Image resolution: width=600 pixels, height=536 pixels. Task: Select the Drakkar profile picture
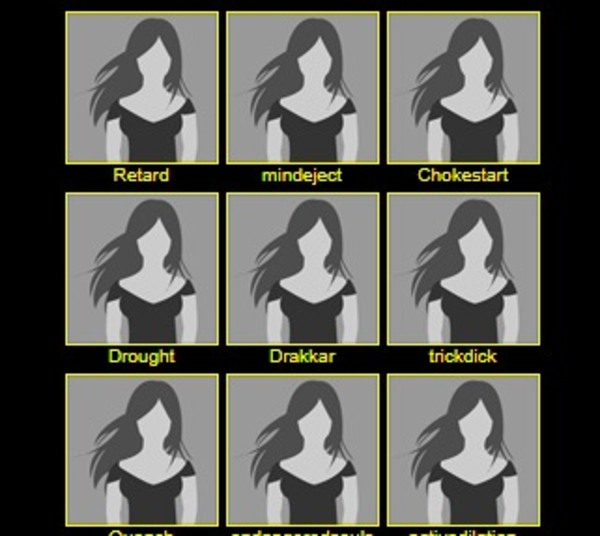click(302, 269)
